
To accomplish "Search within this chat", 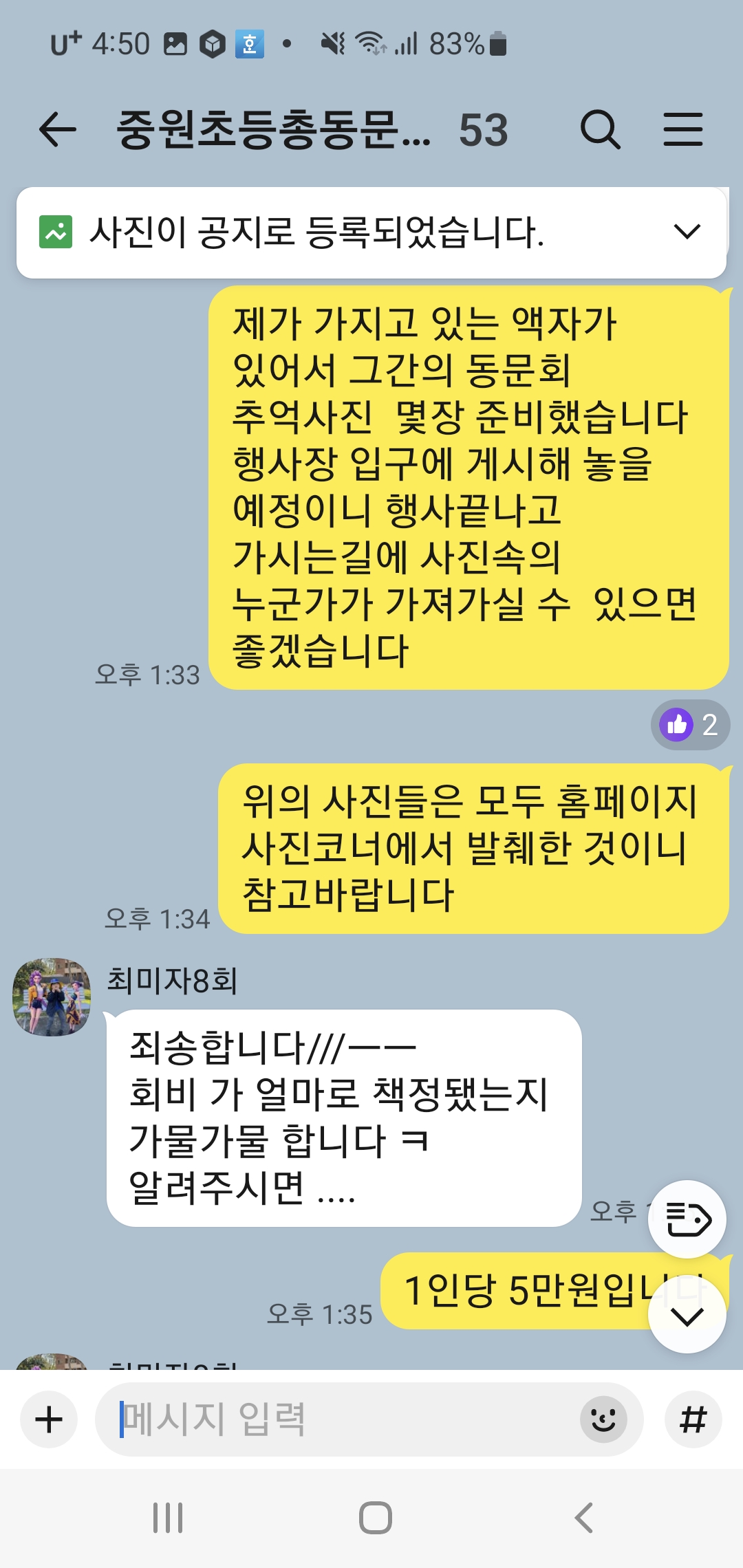I will click(x=601, y=130).
